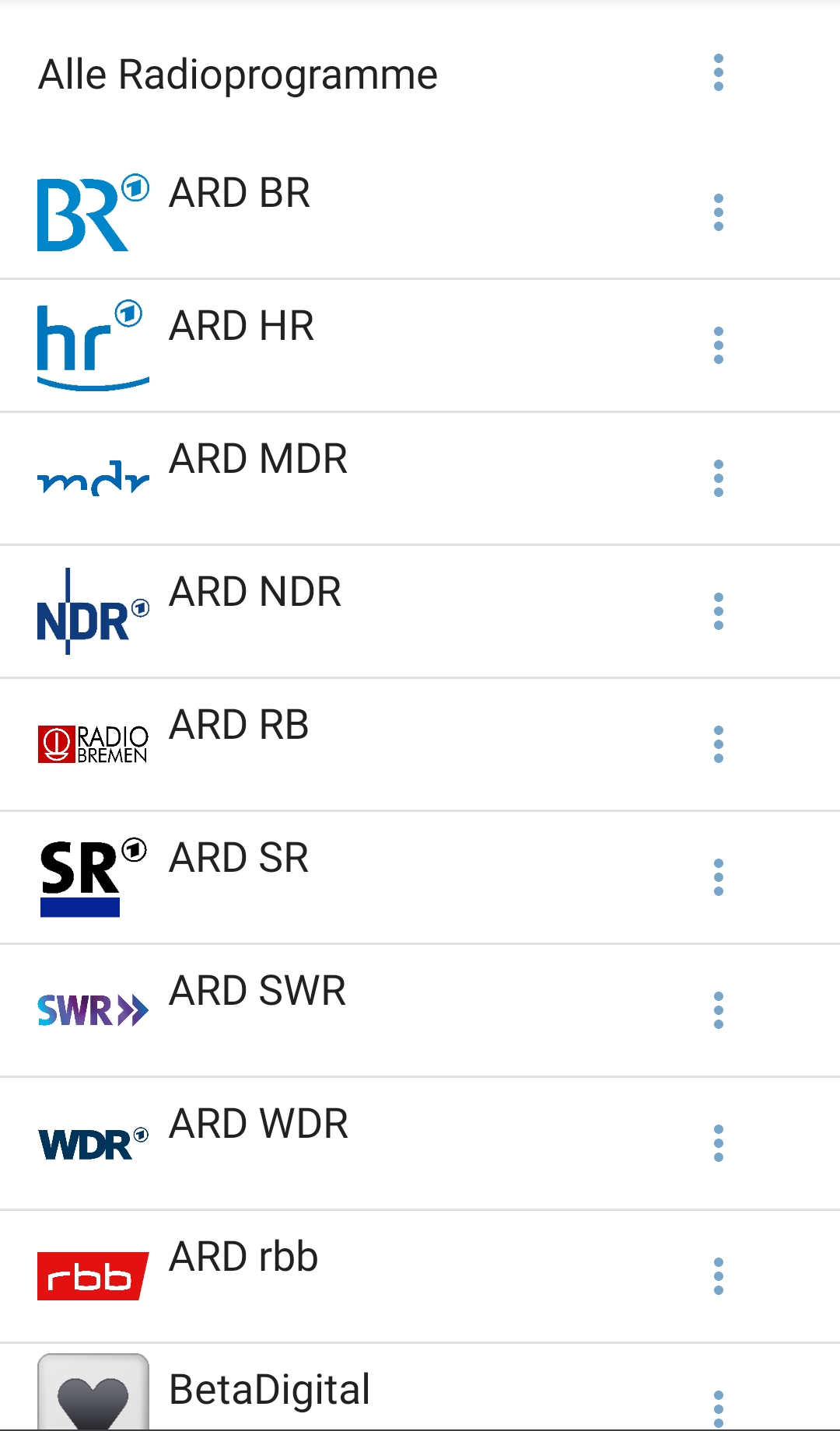840x1431 pixels.
Task: Select the ARD SR row
Action: 420,877
